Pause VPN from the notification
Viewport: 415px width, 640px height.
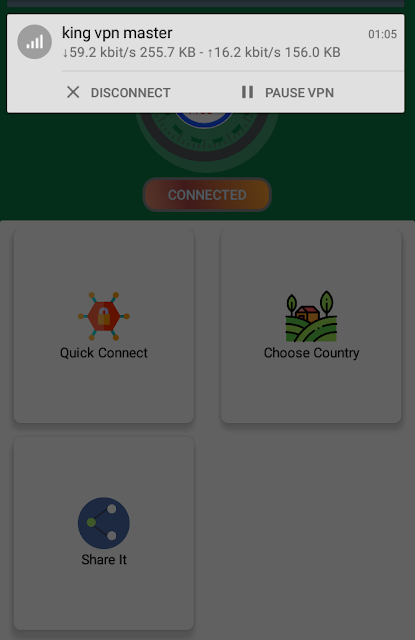pos(288,93)
